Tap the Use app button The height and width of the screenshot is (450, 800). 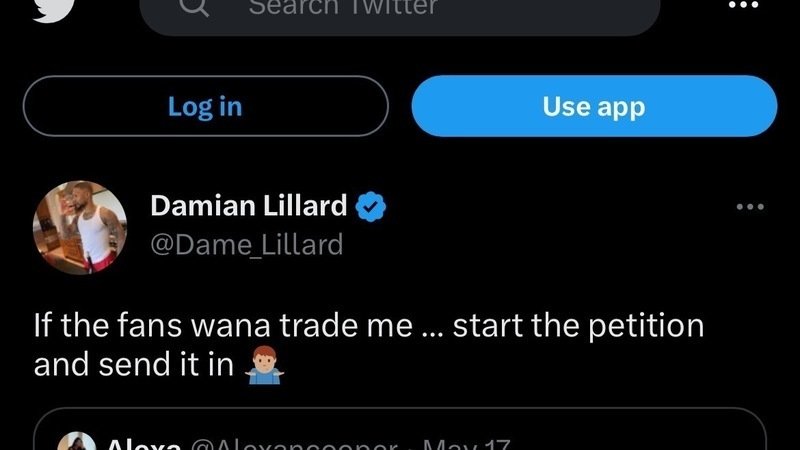click(x=594, y=106)
